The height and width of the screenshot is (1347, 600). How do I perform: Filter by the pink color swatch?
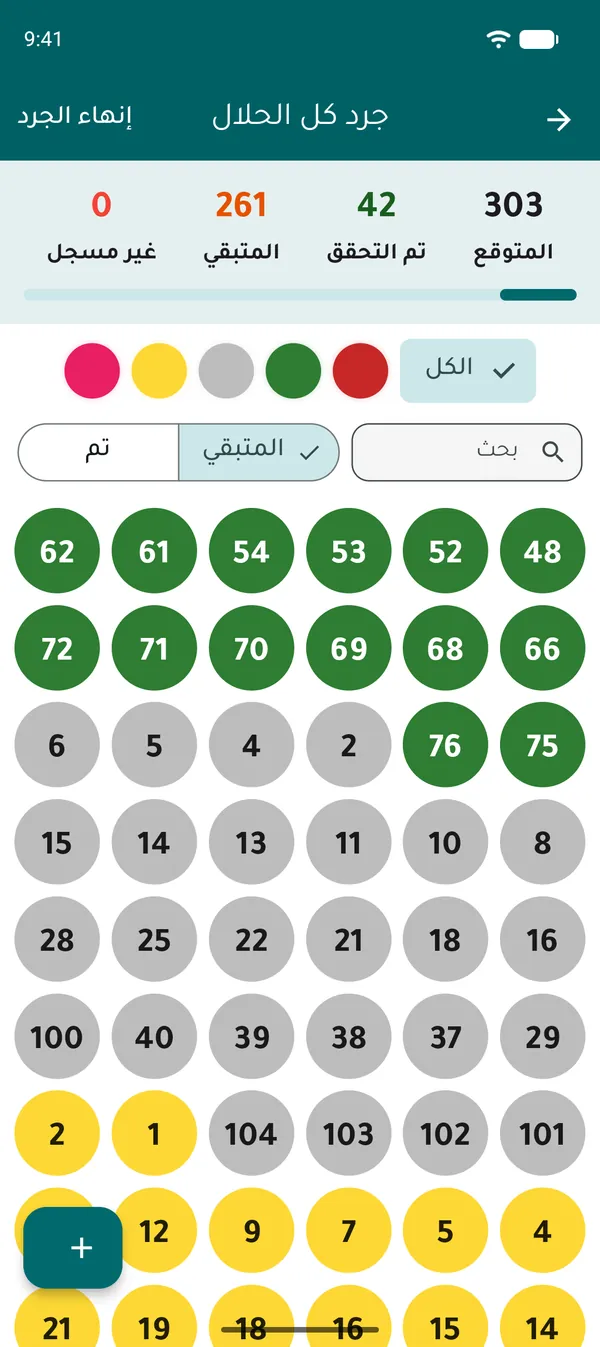click(92, 371)
